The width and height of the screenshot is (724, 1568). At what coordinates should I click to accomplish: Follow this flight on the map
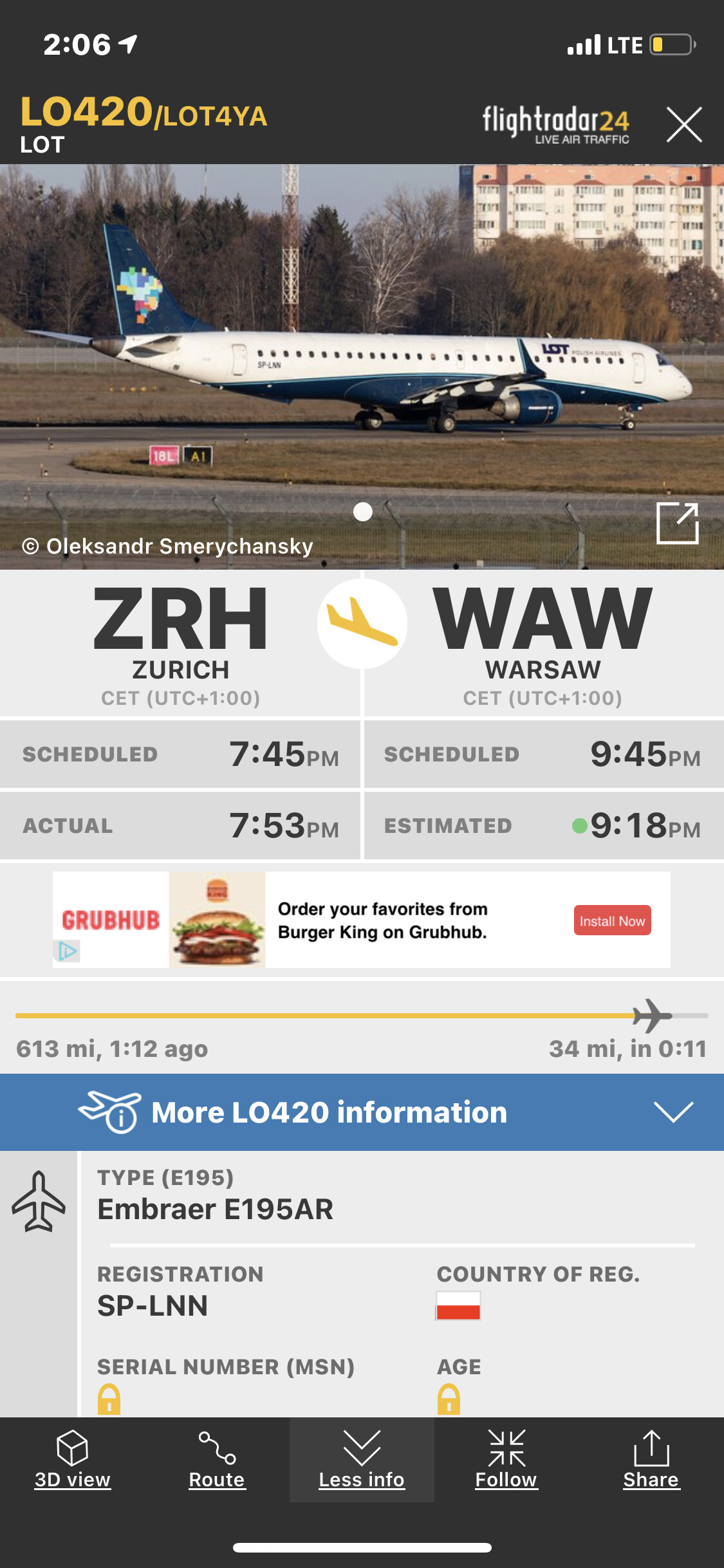[x=506, y=1460]
